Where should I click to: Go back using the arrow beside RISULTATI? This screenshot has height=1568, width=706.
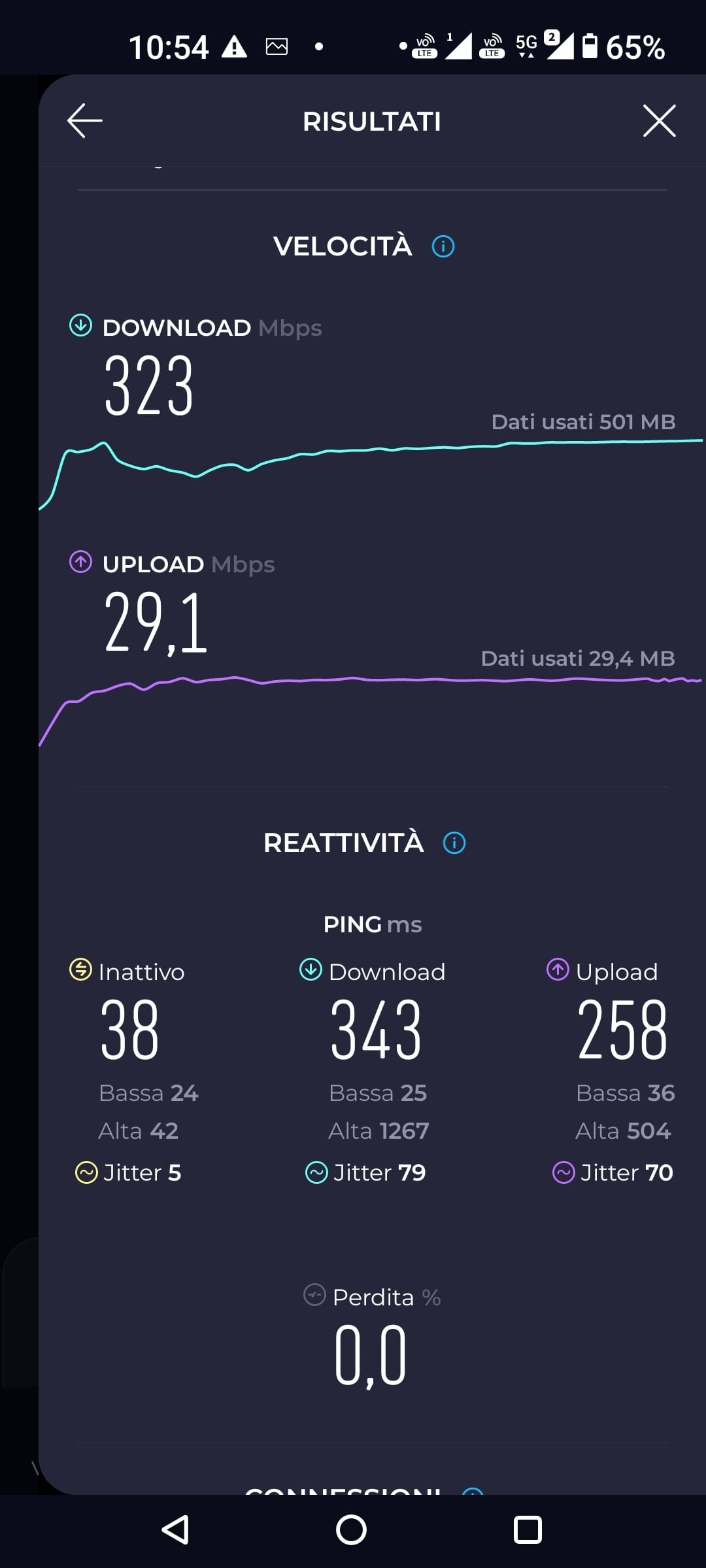(85, 121)
